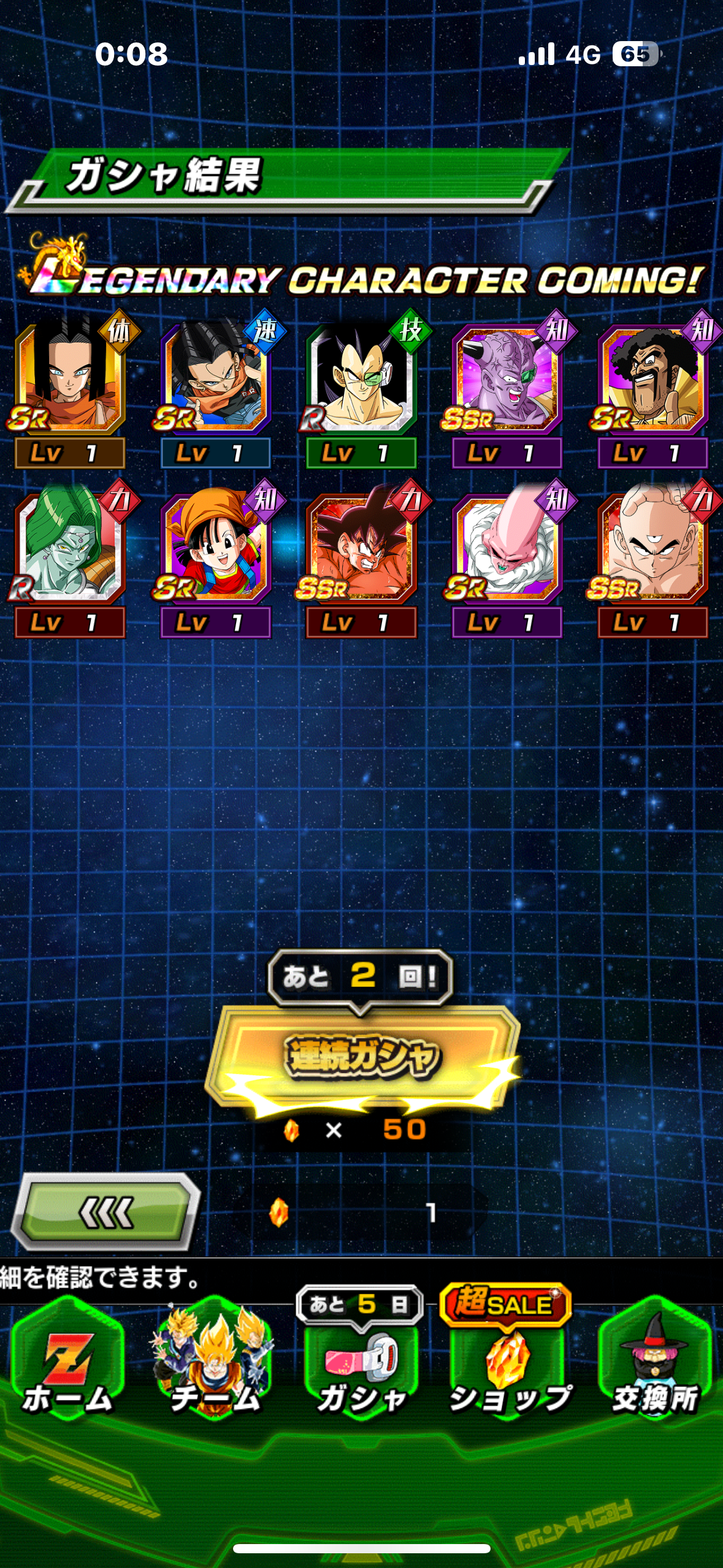723x1568 pixels.
Task: Switch to the チーム team tab
Action: [215, 1359]
